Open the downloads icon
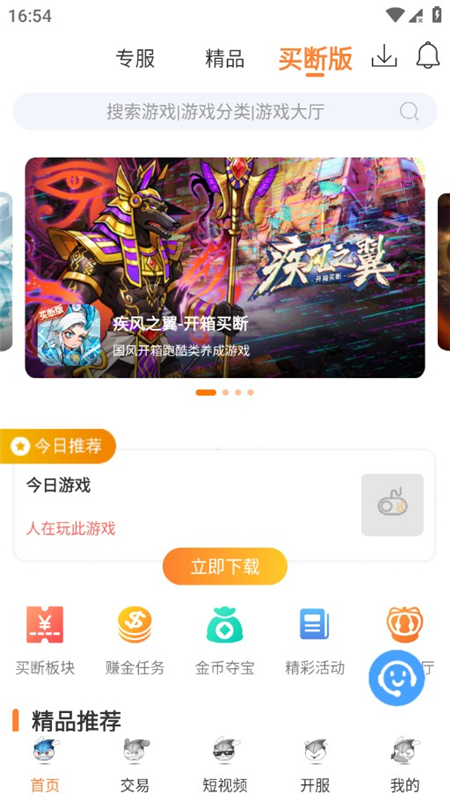 pyautogui.click(x=384, y=56)
